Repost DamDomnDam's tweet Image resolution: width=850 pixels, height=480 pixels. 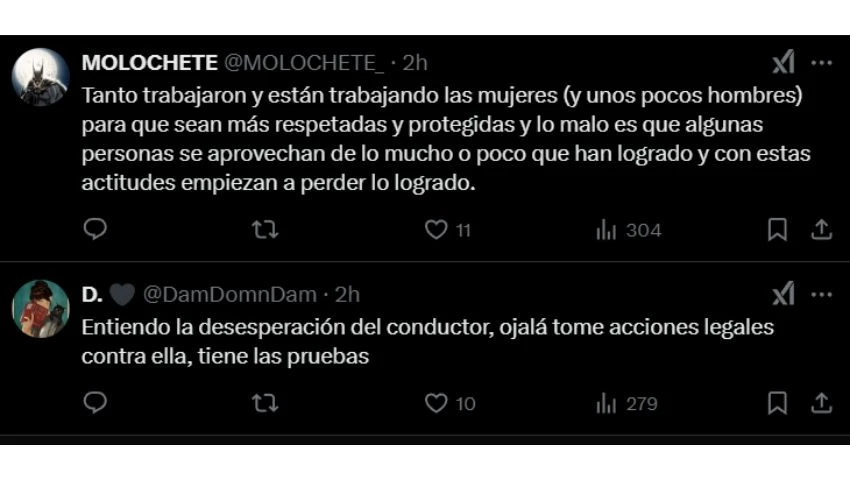pos(265,403)
